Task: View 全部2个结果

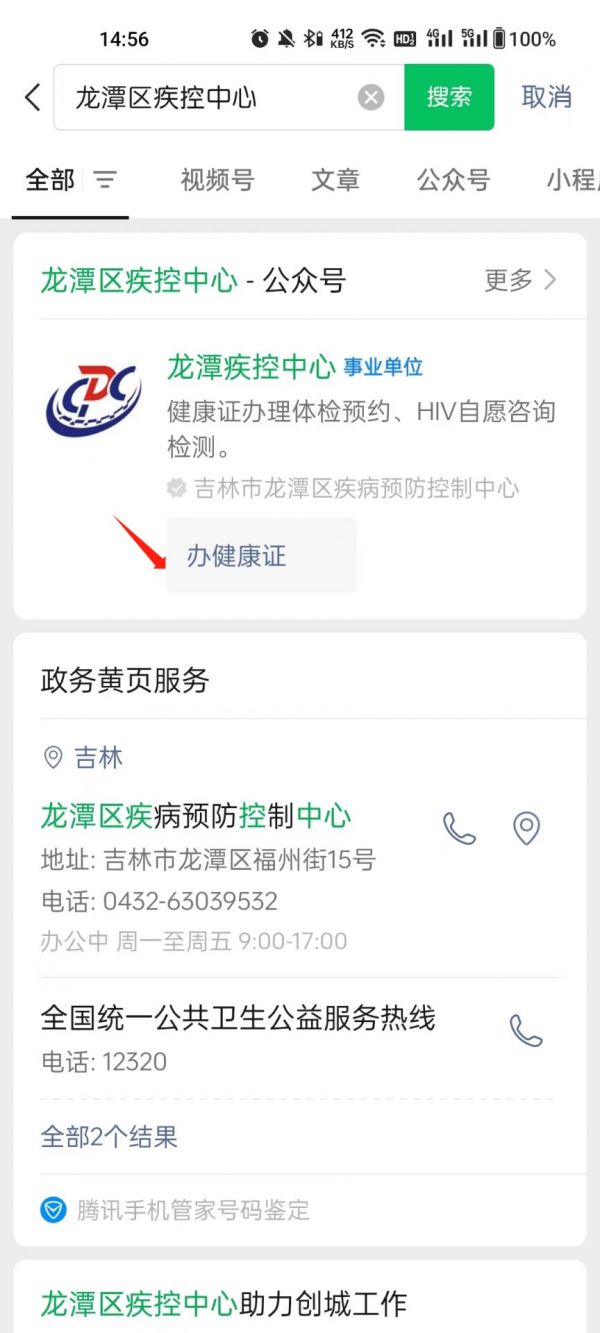Action: (x=109, y=1137)
